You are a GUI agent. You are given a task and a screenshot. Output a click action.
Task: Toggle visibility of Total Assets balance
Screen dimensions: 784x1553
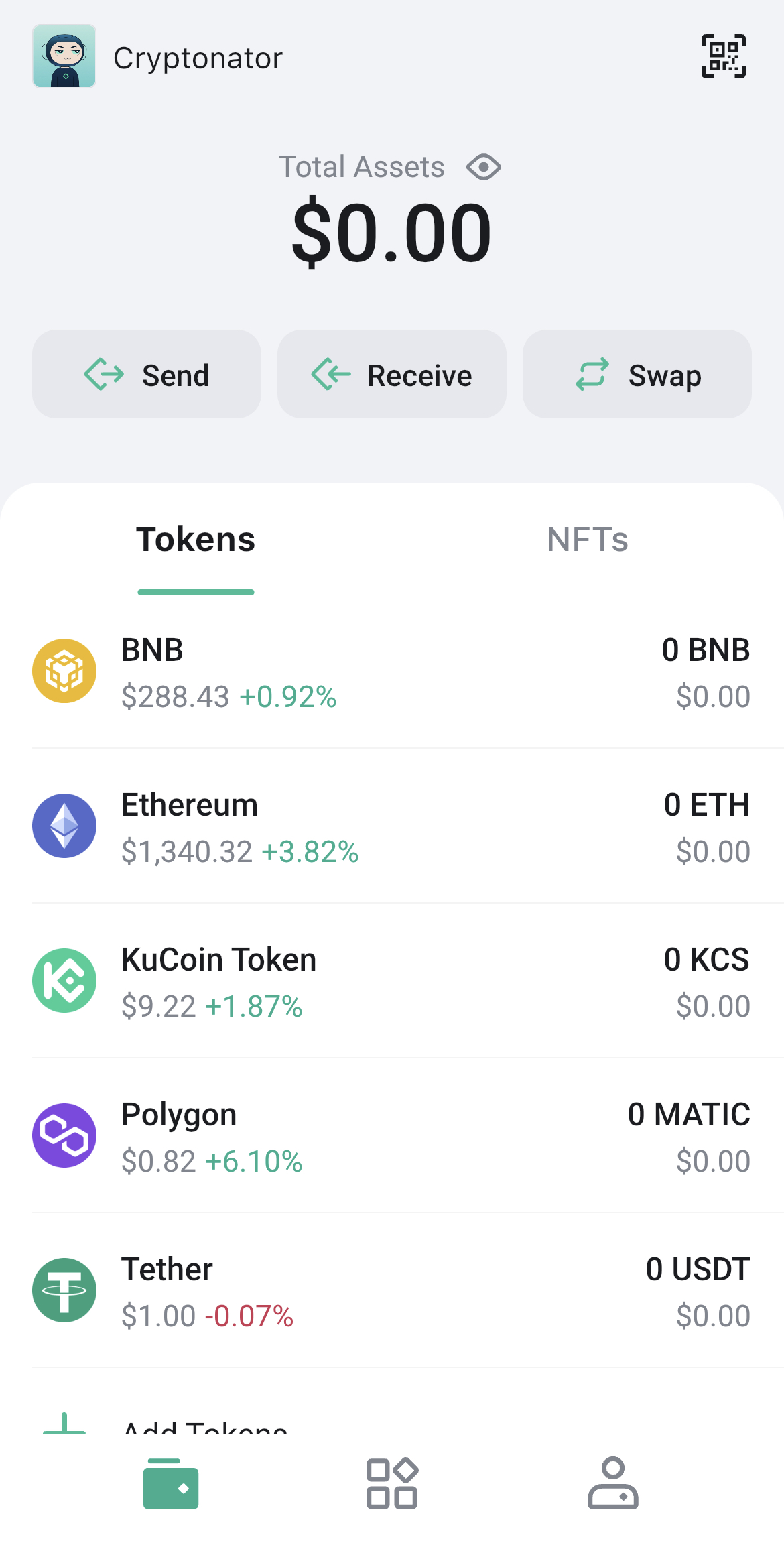[482, 167]
